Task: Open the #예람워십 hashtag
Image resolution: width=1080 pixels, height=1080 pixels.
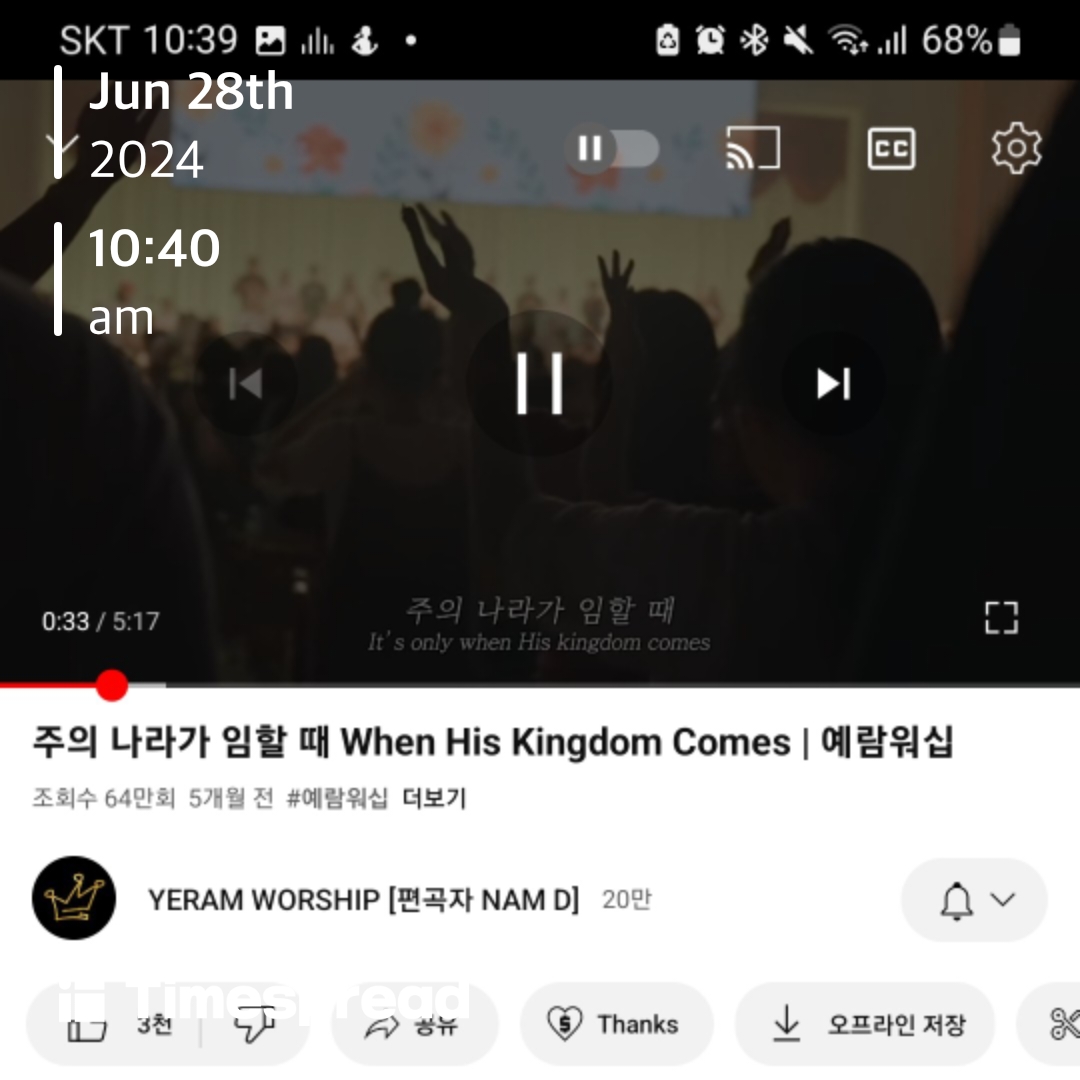Action: [337, 798]
